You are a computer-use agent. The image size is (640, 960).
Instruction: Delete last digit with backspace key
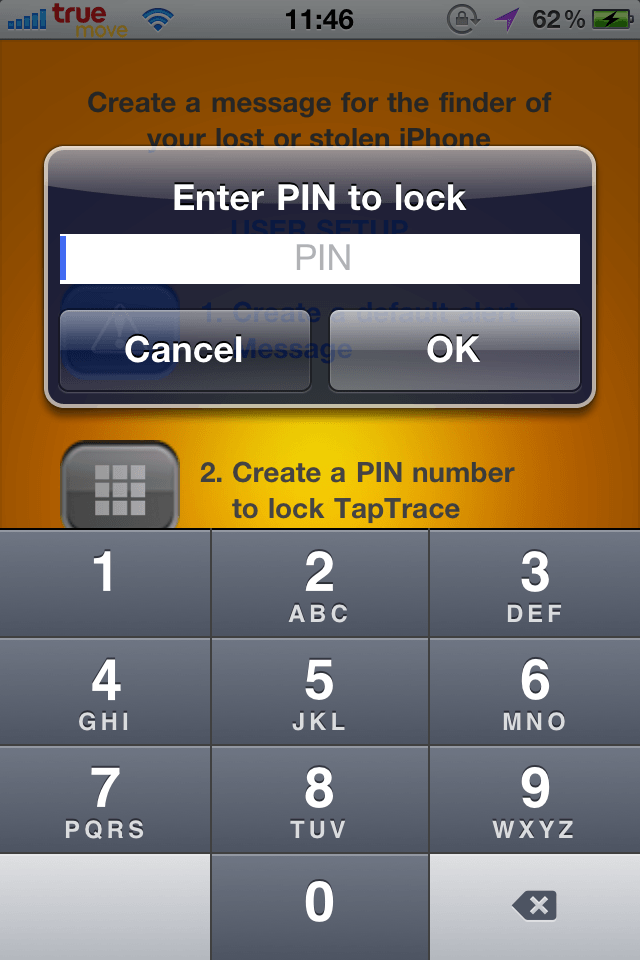(x=535, y=906)
